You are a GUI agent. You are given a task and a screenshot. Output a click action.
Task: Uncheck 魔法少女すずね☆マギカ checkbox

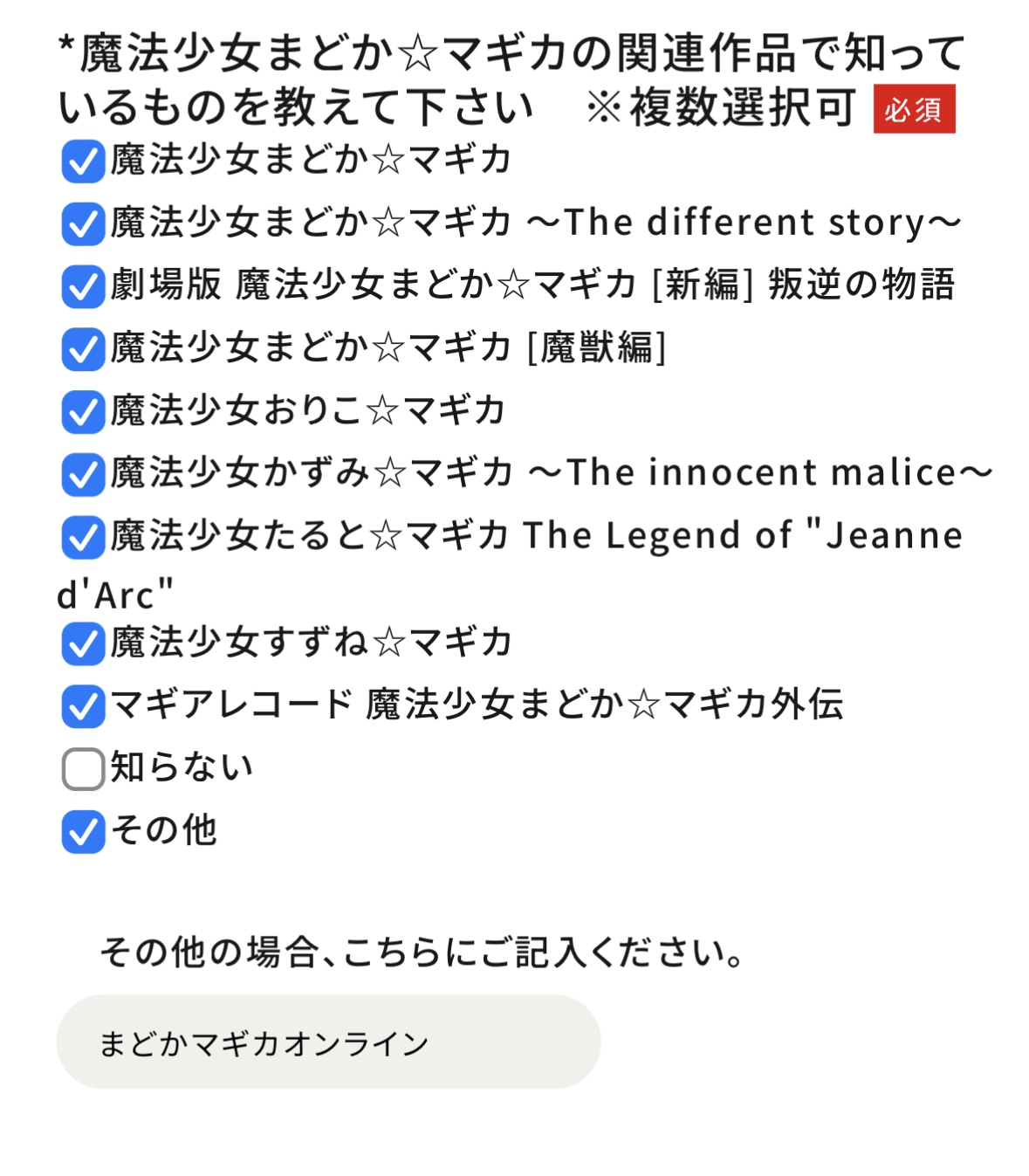click(83, 643)
